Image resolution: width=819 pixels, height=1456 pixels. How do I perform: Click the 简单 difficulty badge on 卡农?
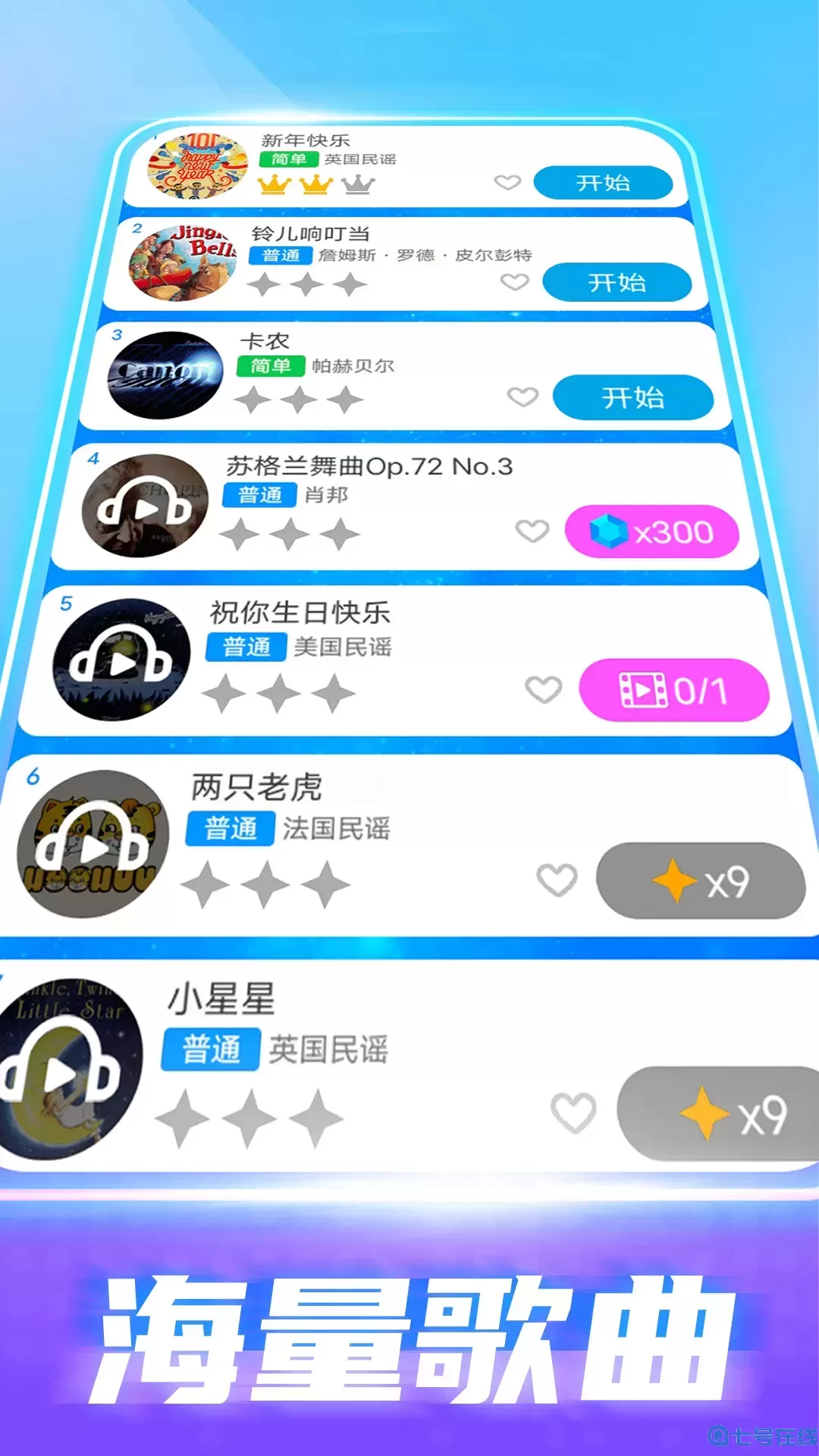pyautogui.click(x=271, y=368)
